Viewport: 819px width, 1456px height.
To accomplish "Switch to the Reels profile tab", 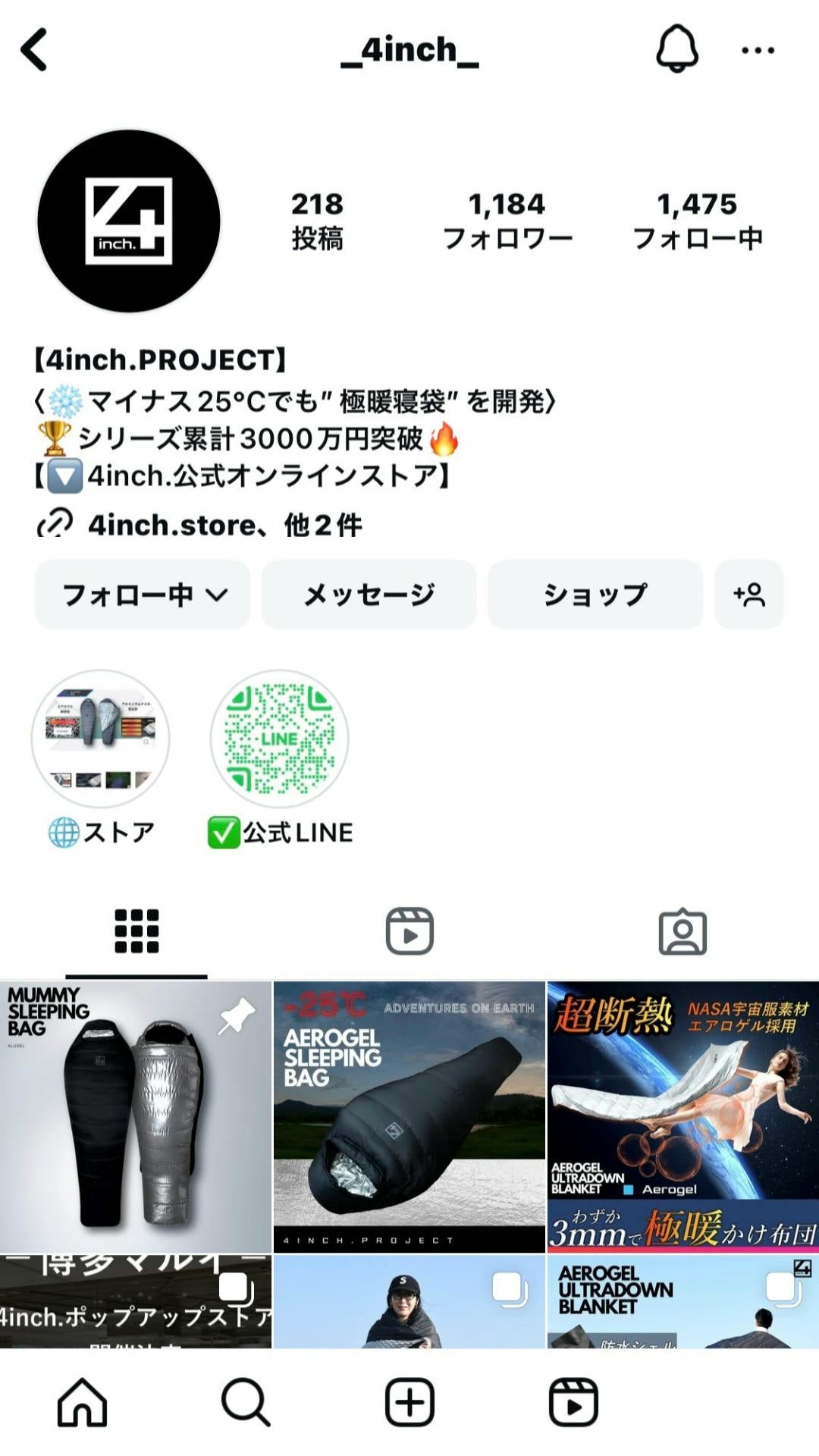I will [x=409, y=931].
